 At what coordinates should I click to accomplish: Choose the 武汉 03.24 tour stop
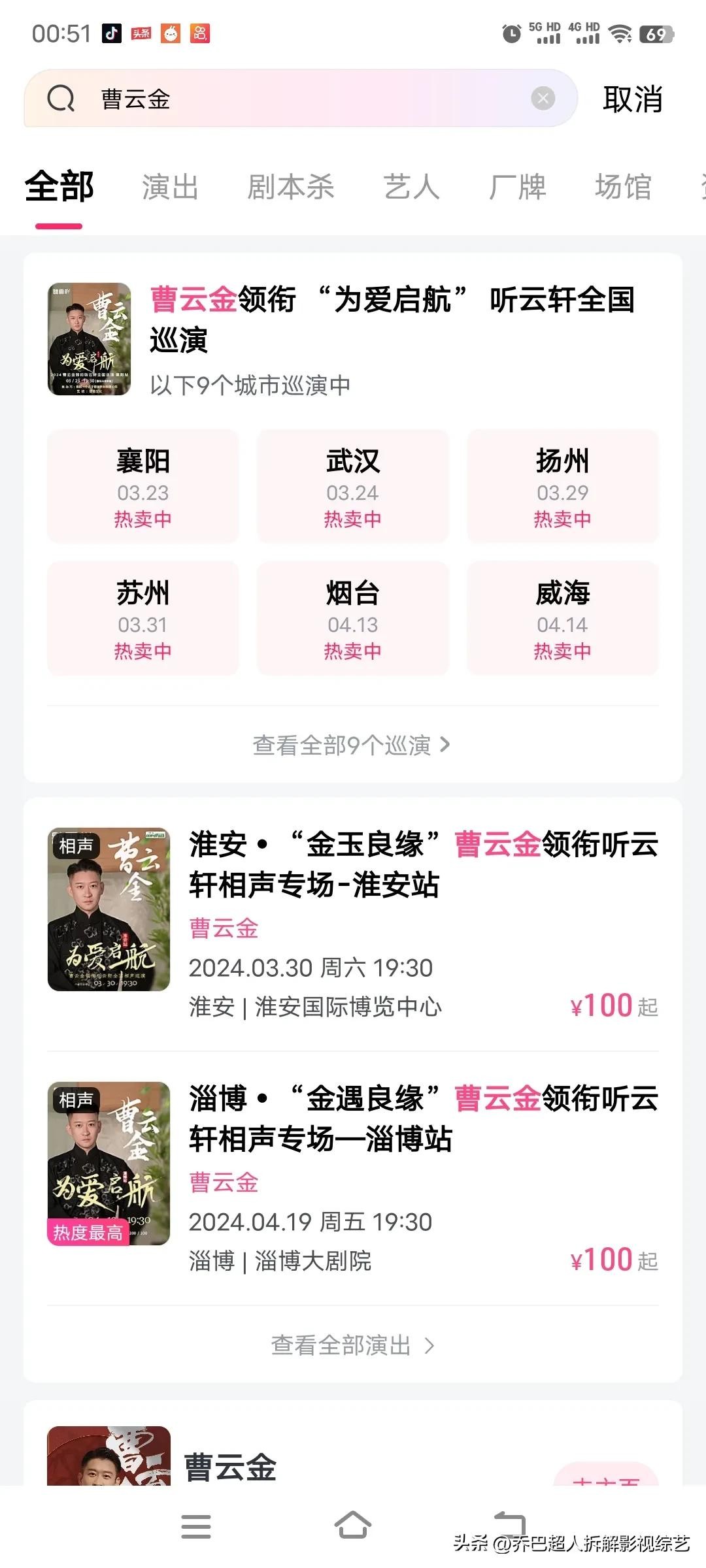click(x=353, y=487)
